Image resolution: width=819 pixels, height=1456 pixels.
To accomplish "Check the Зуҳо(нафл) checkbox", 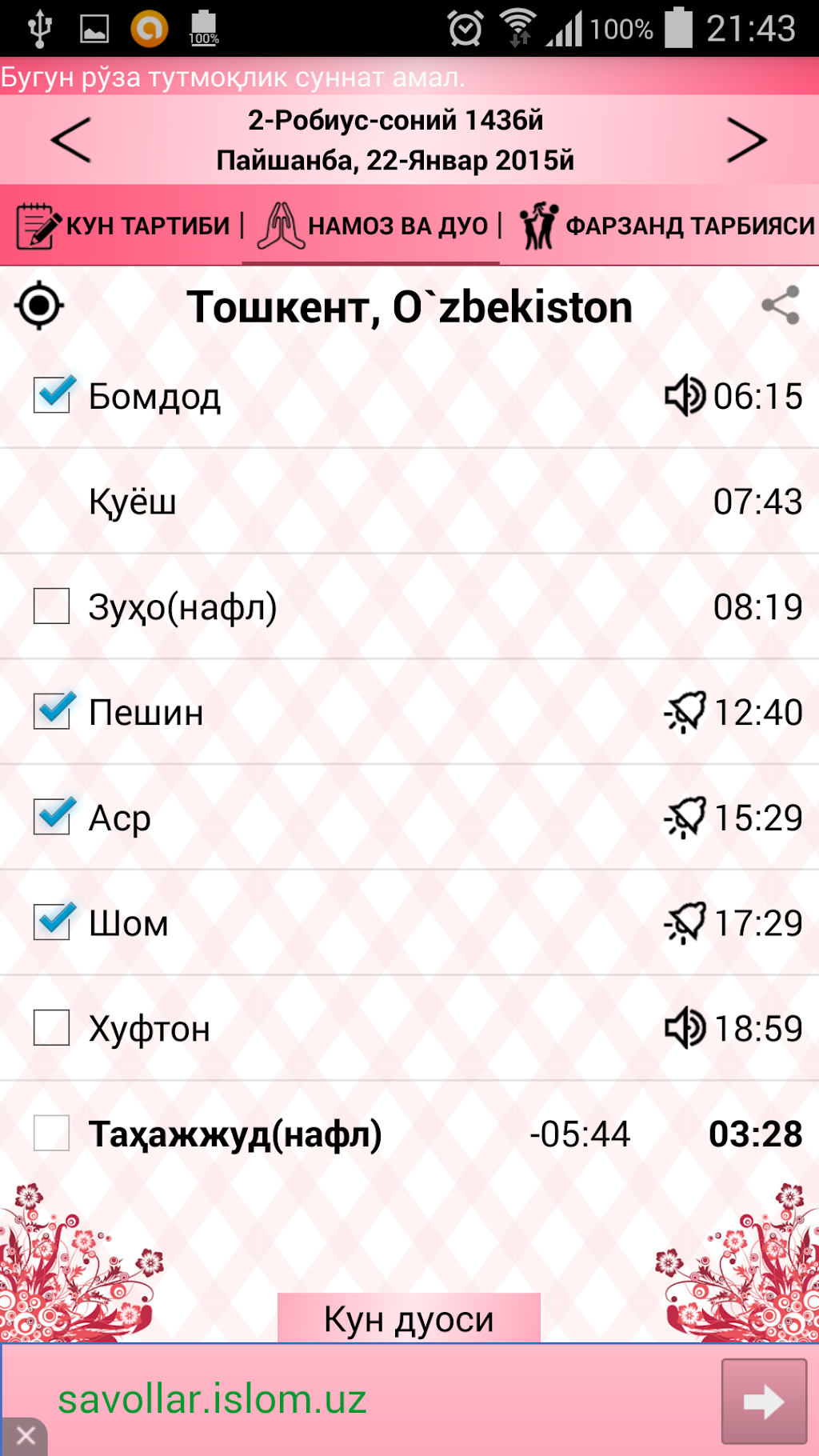I will [52, 606].
